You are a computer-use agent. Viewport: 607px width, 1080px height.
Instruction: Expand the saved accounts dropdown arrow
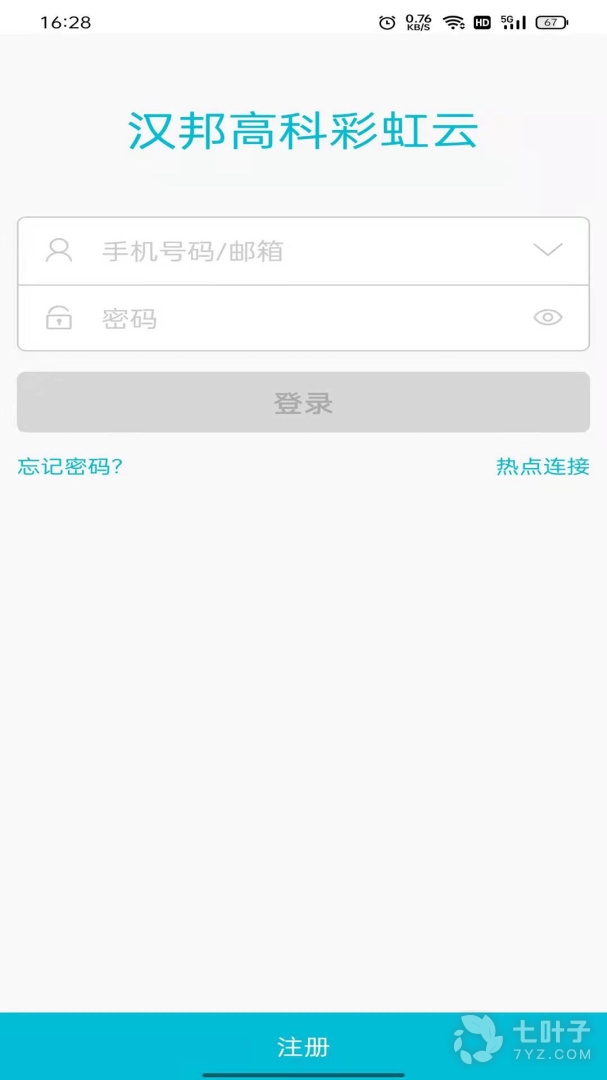click(547, 250)
